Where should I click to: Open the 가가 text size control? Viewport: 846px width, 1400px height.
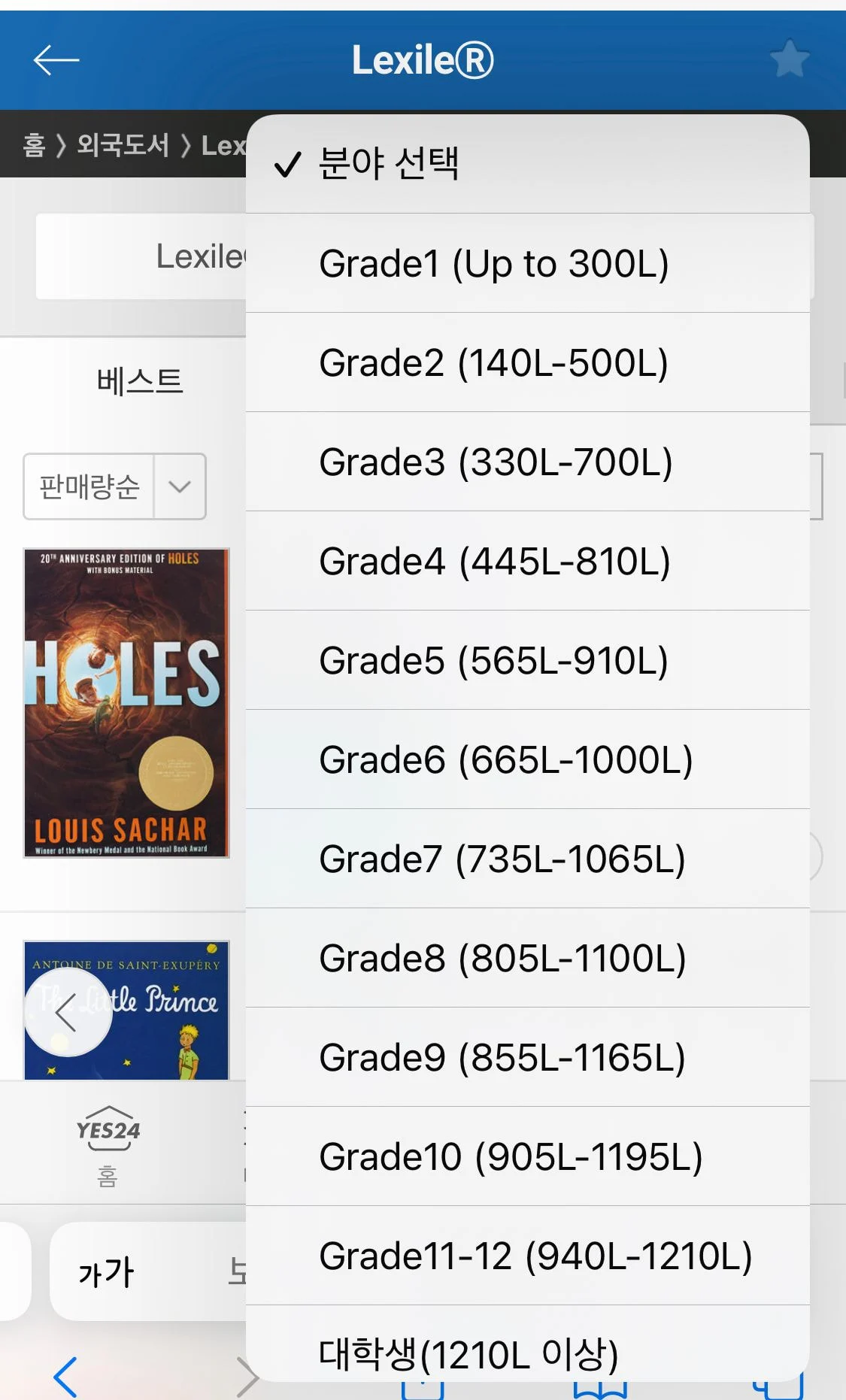(106, 1272)
